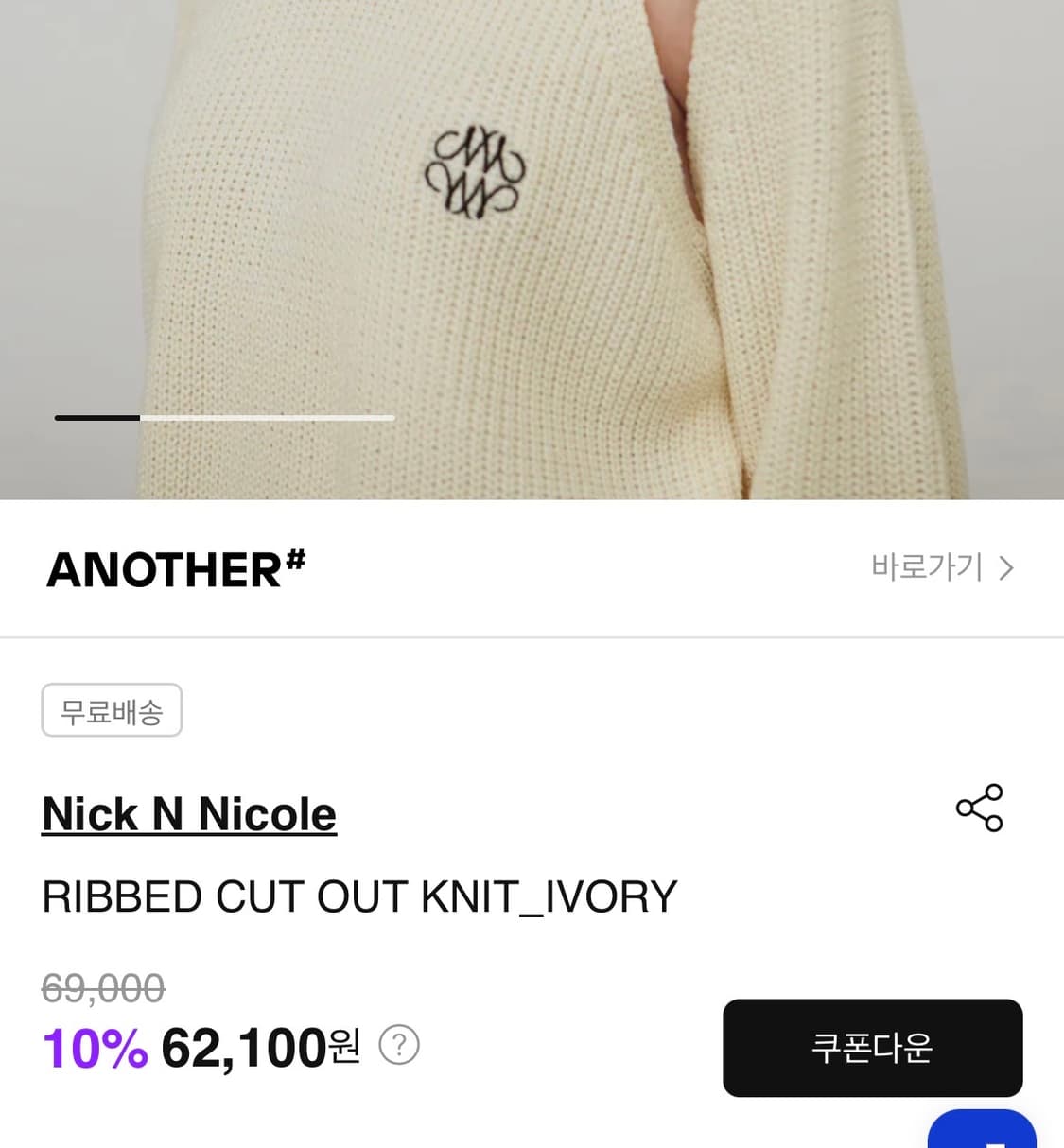The height and width of the screenshot is (1148, 1064).
Task: Click the embroidered logo on the sweater
Action: 477,170
